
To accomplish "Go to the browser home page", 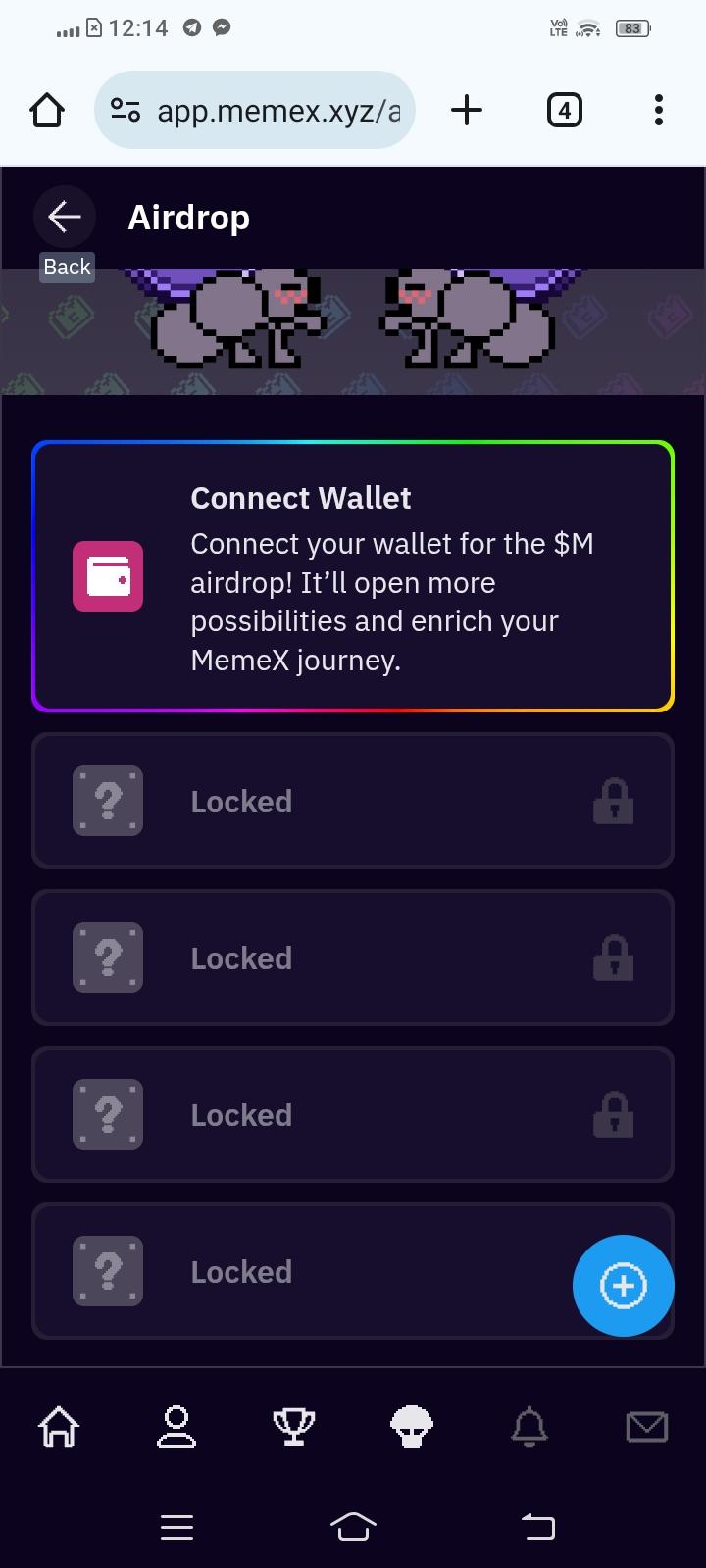I will pyautogui.click(x=47, y=110).
